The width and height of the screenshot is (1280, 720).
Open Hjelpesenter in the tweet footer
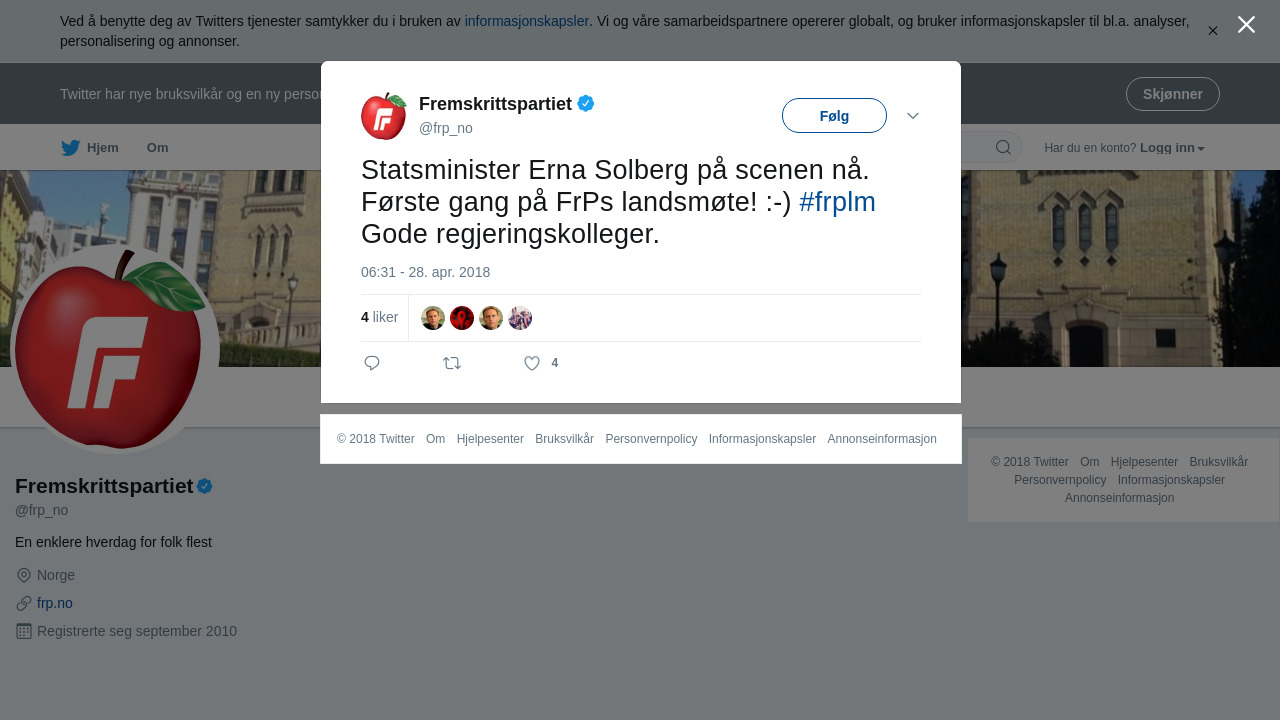[x=490, y=439]
